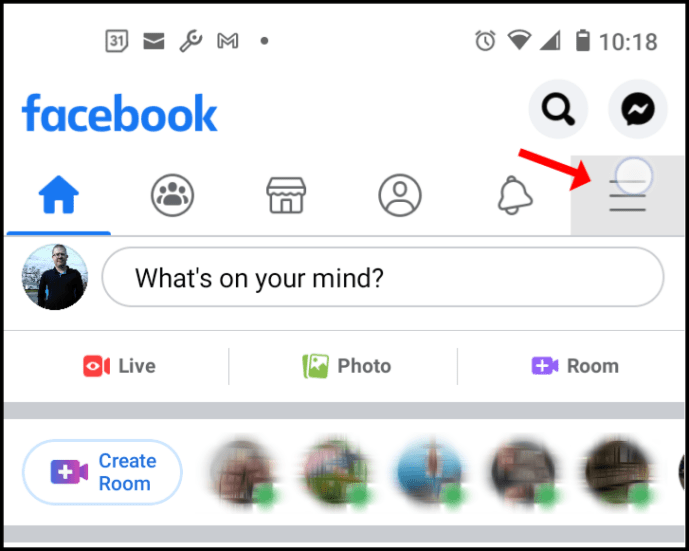Start a Live video
This screenshot has width=689, height=551.
click(119, 366)
